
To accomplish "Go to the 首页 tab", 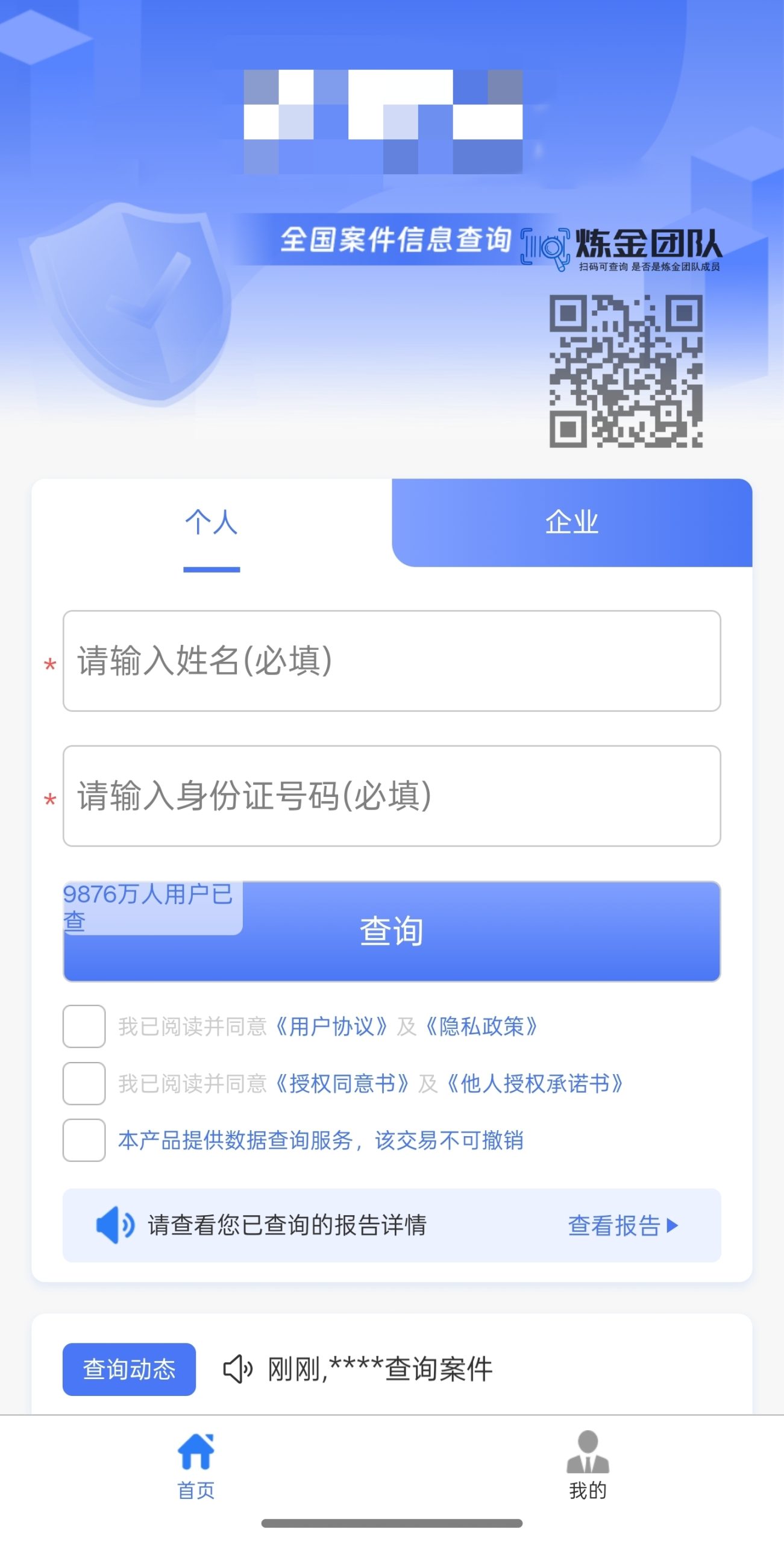I will (196, 1465).
